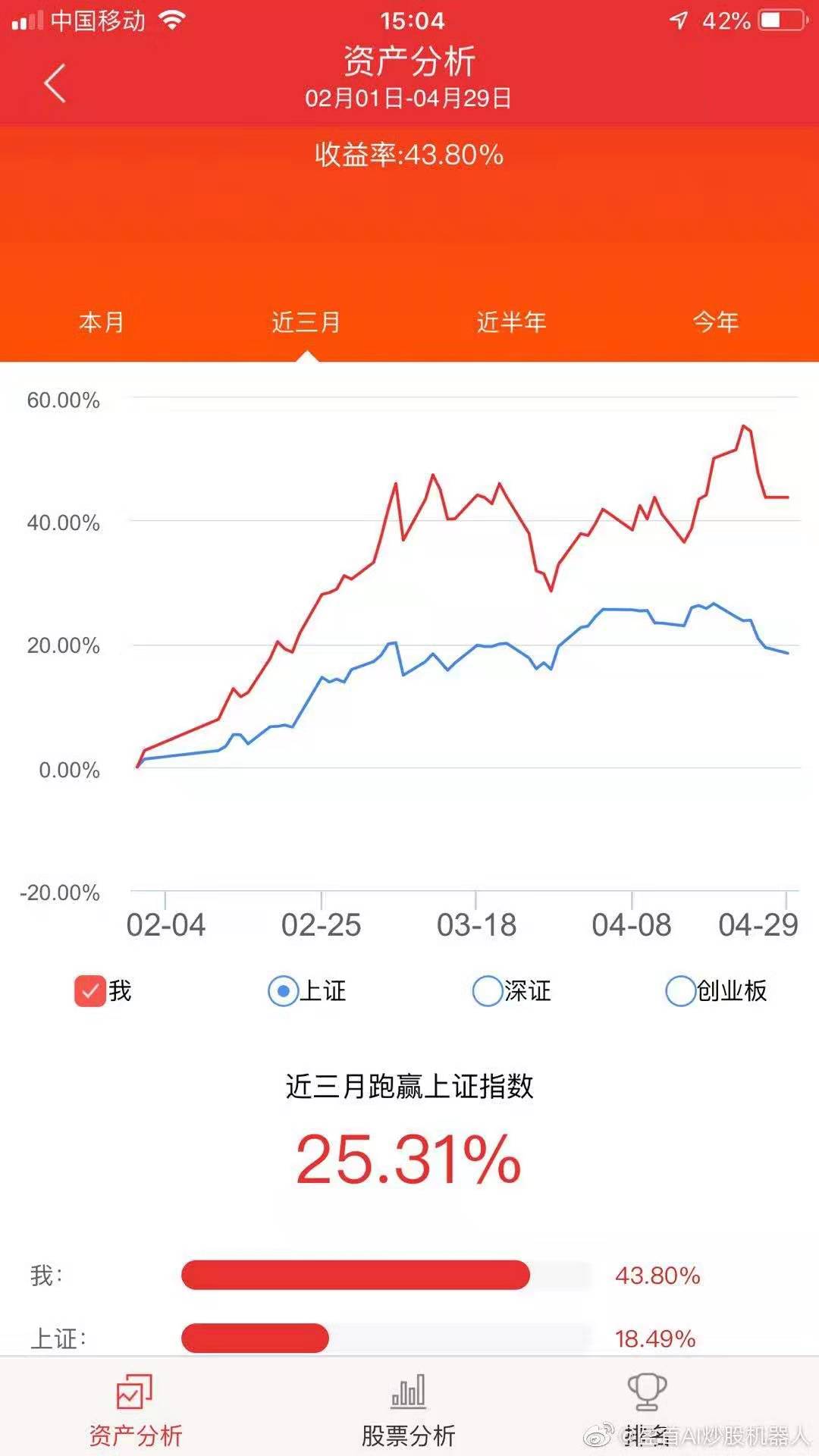Image resolution: width=819 pixels, height=1456 pixels.
Task: Show 今年 performance tab
Action: [716, 322]
